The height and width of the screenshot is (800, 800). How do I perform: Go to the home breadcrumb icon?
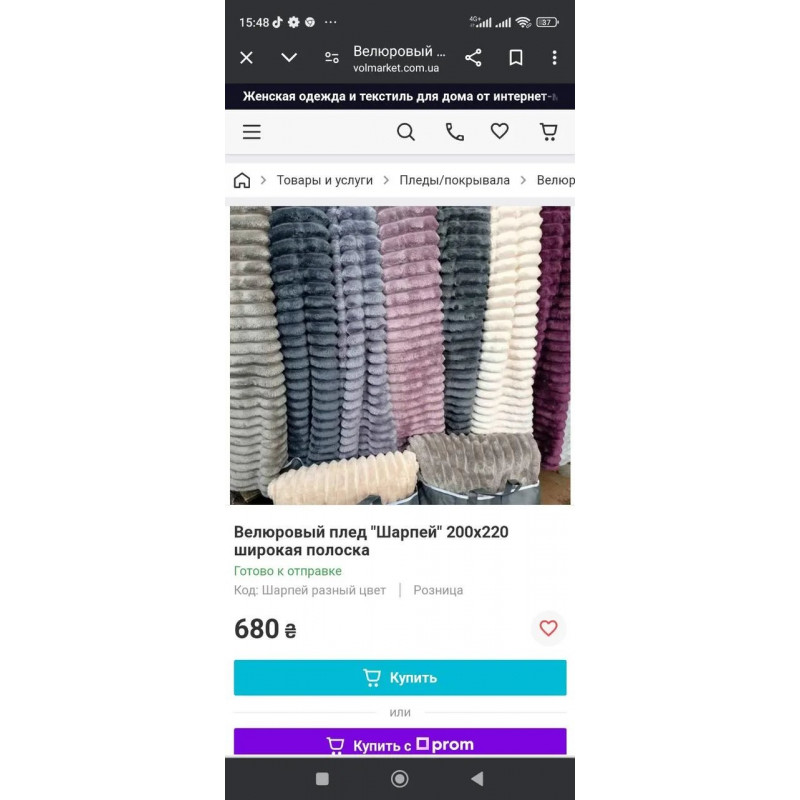[242, 181]
